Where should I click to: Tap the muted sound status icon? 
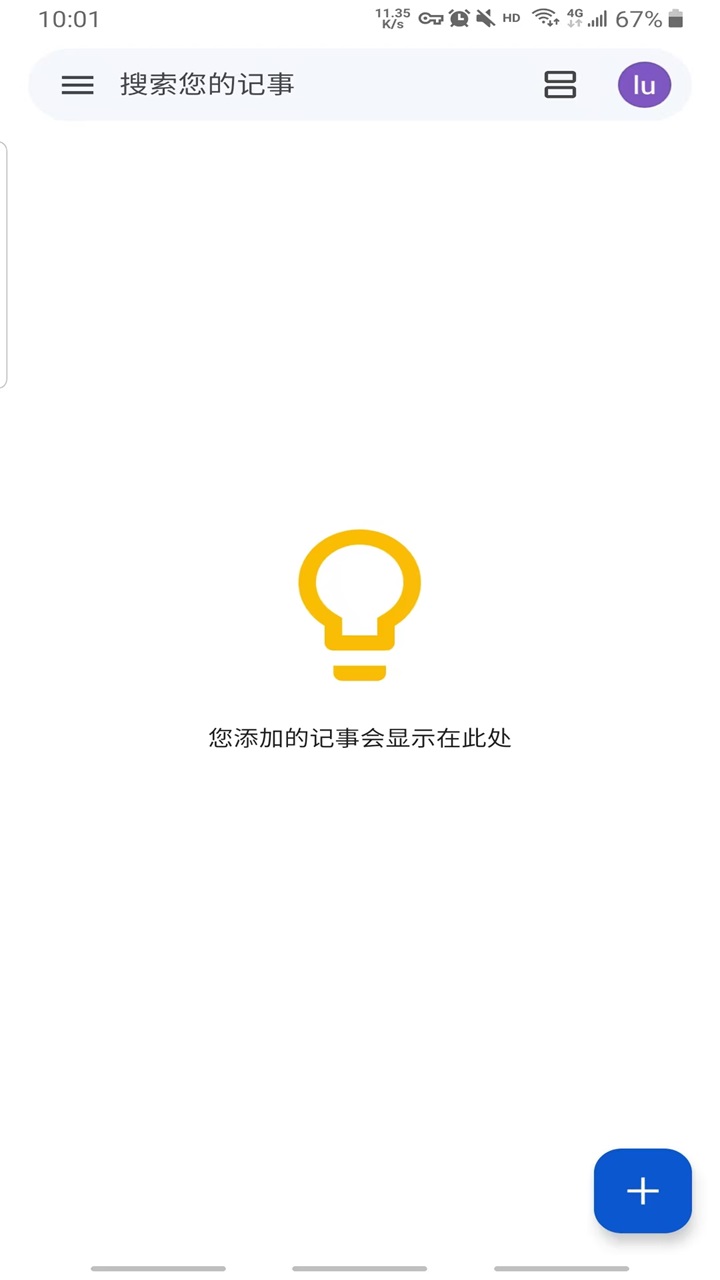point(485,18)
